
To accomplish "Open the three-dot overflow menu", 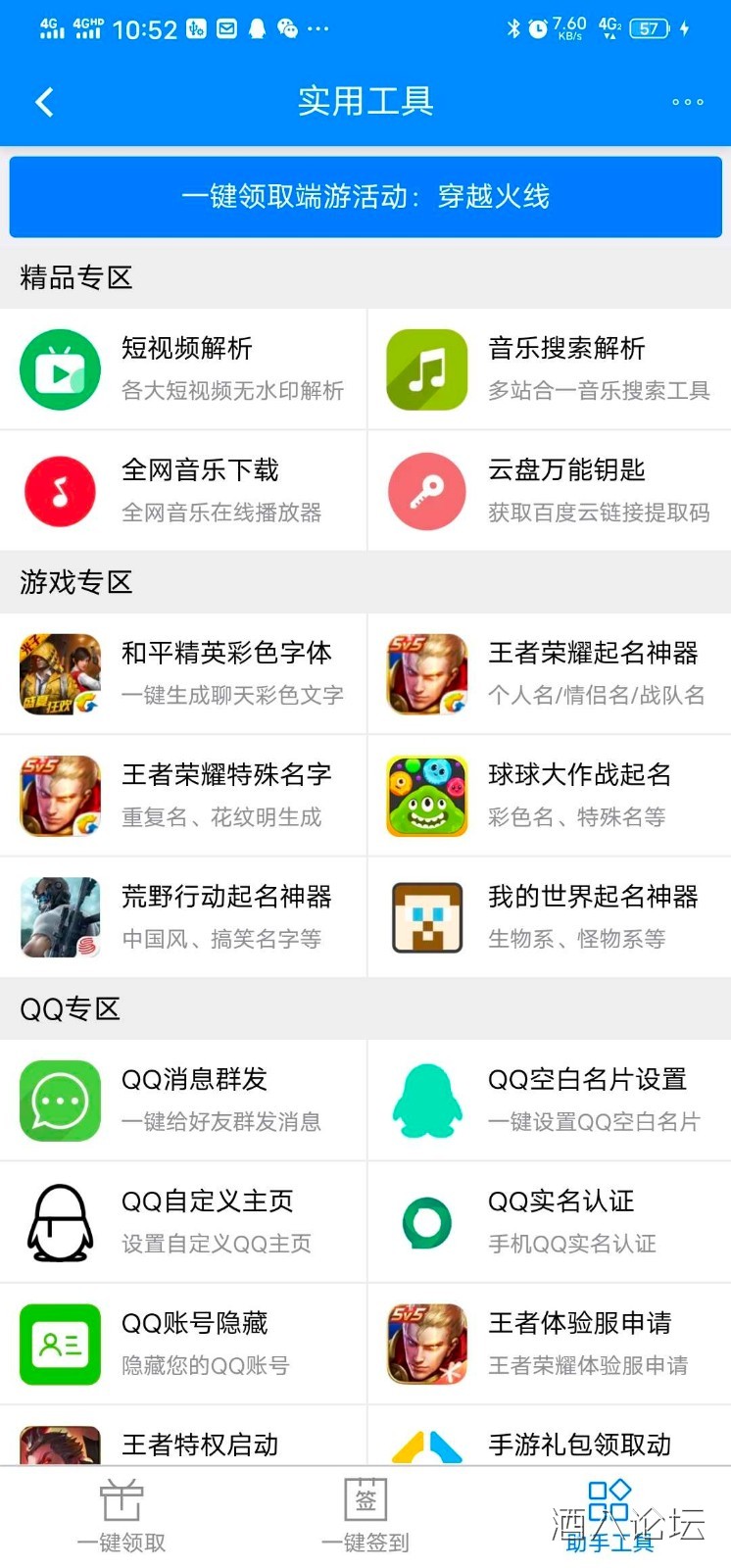I will click(687, 102).
